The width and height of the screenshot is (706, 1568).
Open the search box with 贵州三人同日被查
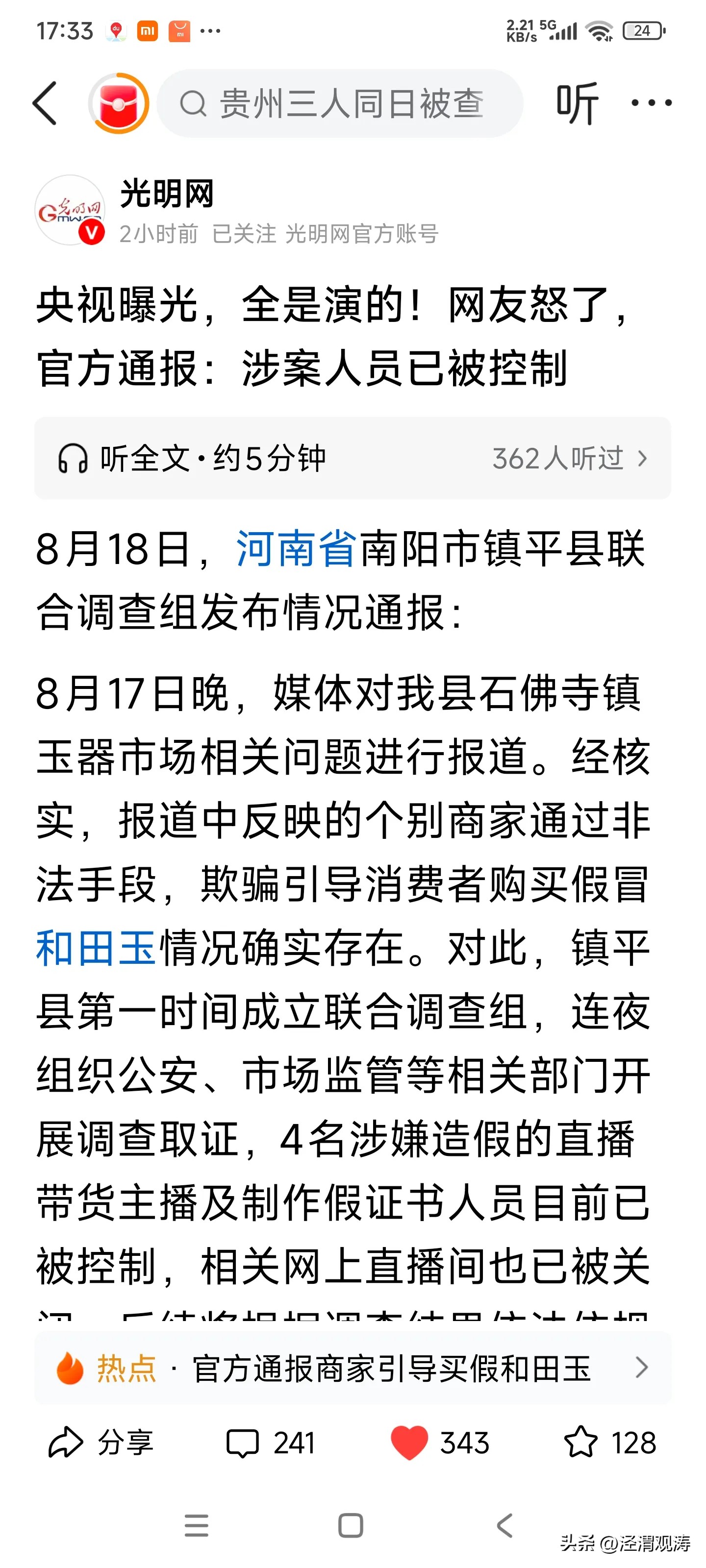click(x=339, y=103)
